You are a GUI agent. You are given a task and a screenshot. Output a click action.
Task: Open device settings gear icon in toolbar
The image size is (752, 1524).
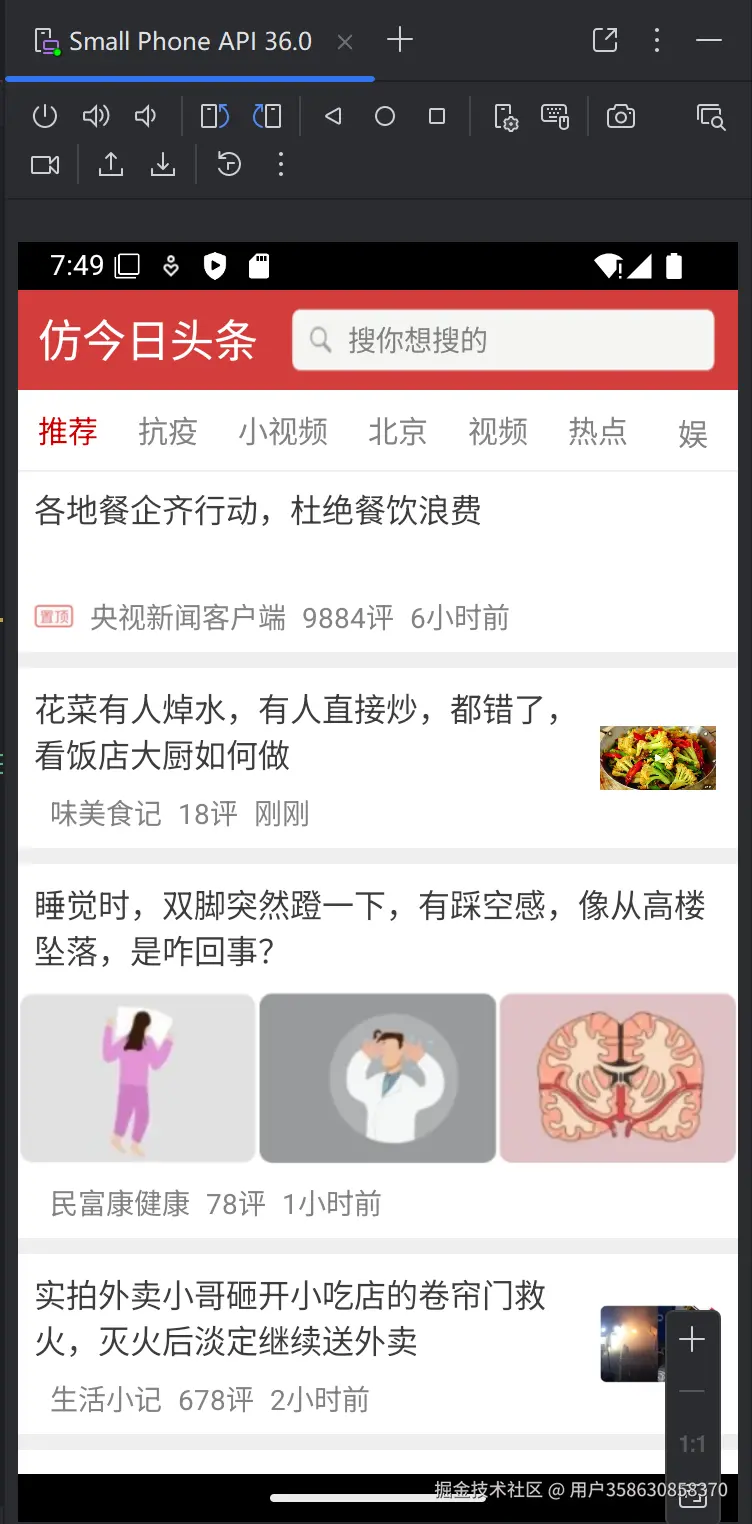(506, 116)
